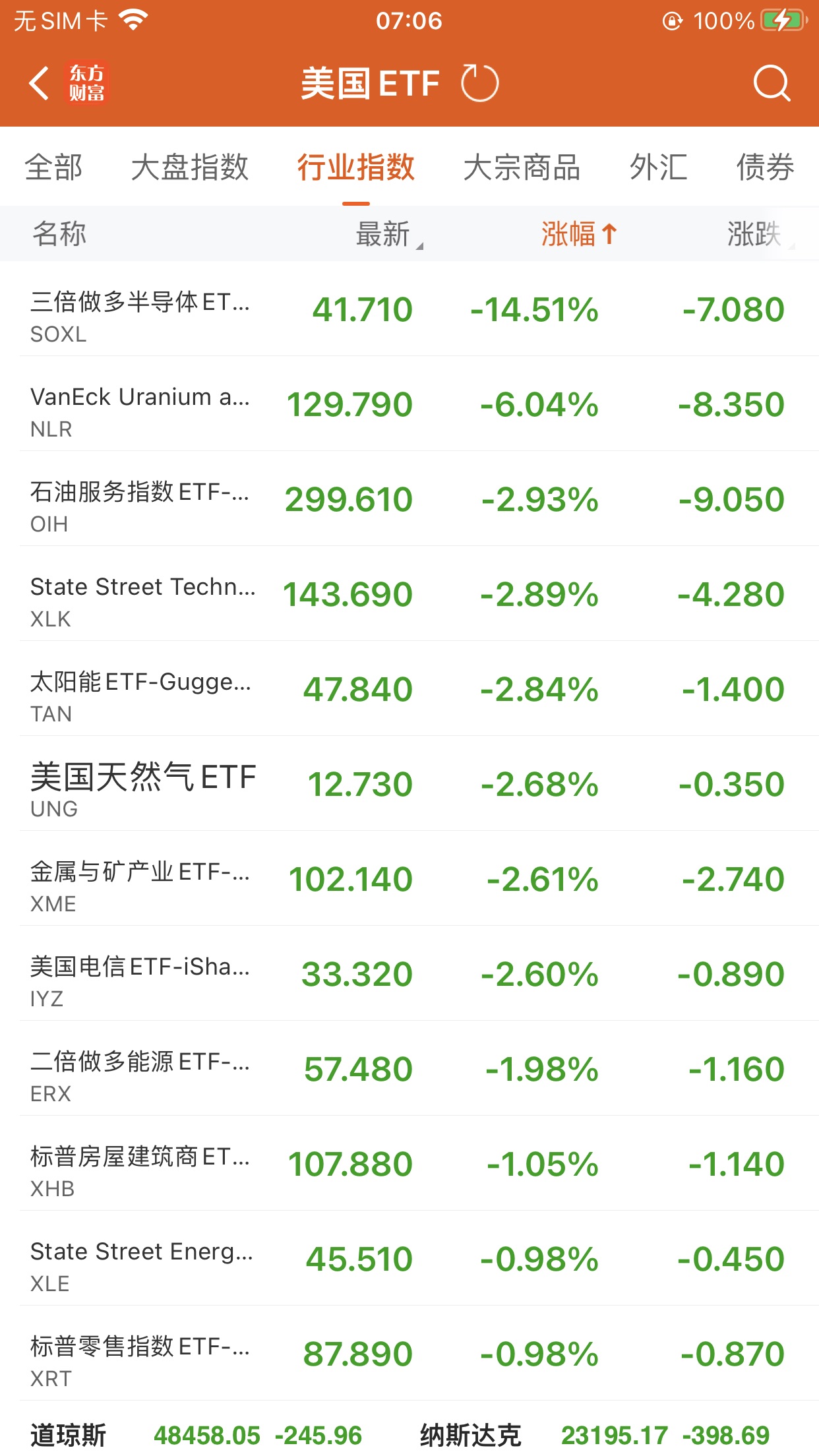Open the 外汇 tab
This screenshot has height=1456, width=819.
(658, 167)
